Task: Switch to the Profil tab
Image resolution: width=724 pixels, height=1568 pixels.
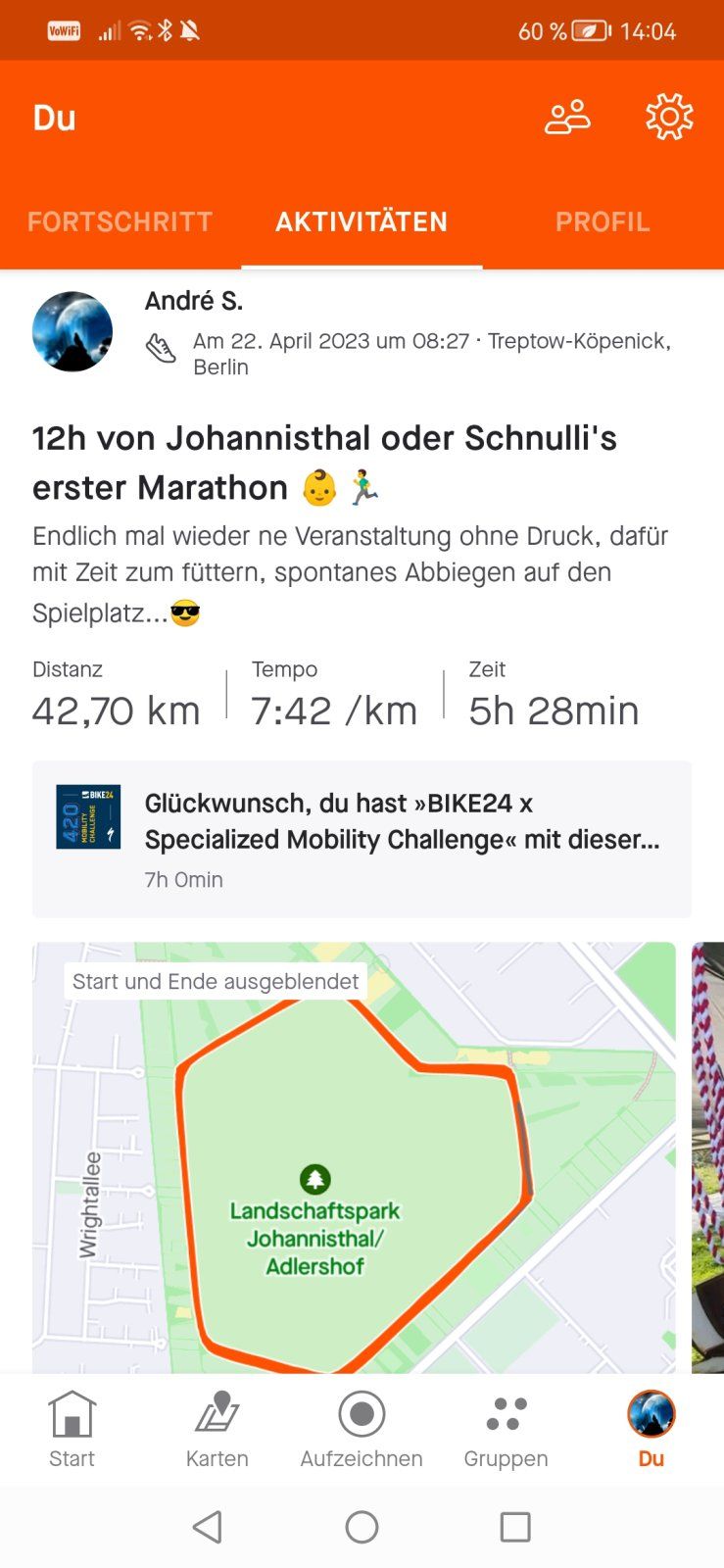Action: coord(603,221)
